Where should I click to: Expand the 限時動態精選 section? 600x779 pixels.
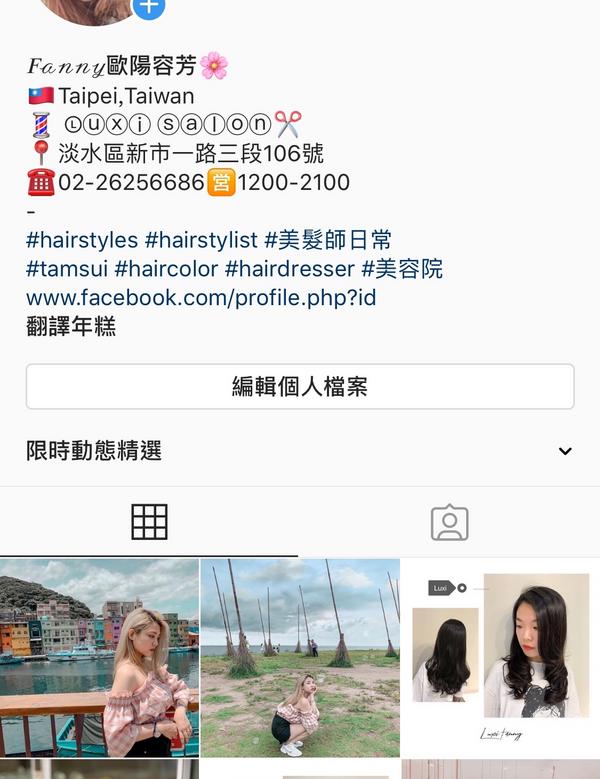click(x=565, y=451)
